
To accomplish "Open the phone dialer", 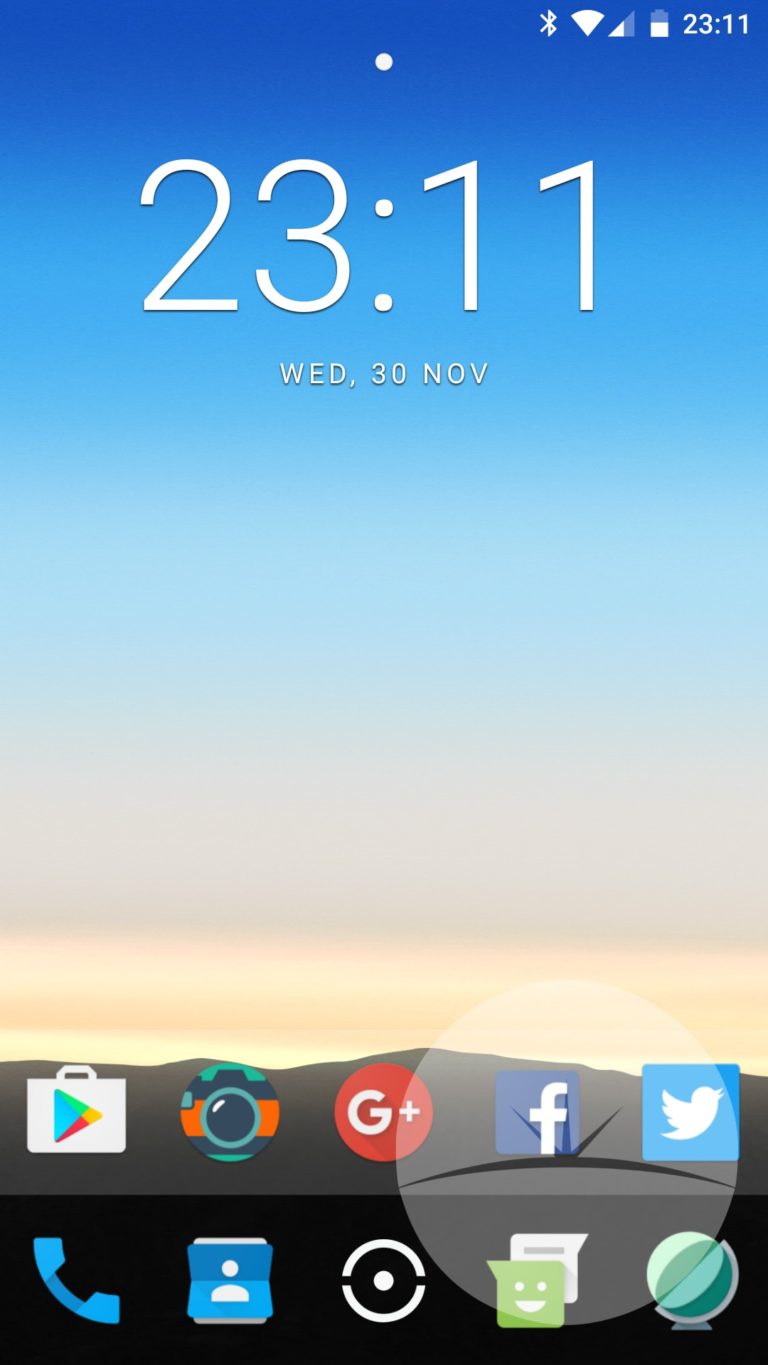I will tap(76, 1280).
